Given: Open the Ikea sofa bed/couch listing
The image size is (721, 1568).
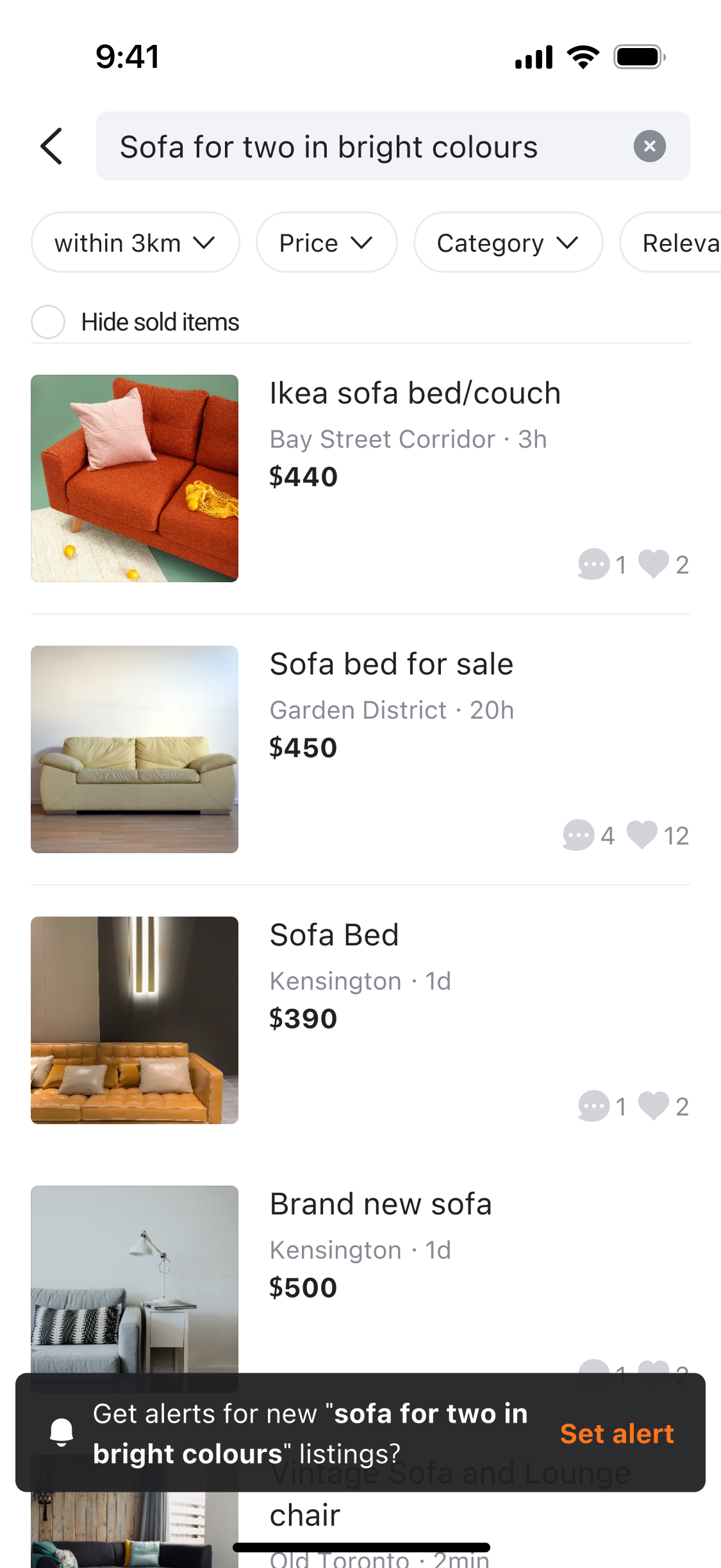Looking at the screenshot, I should pos(415,392).
